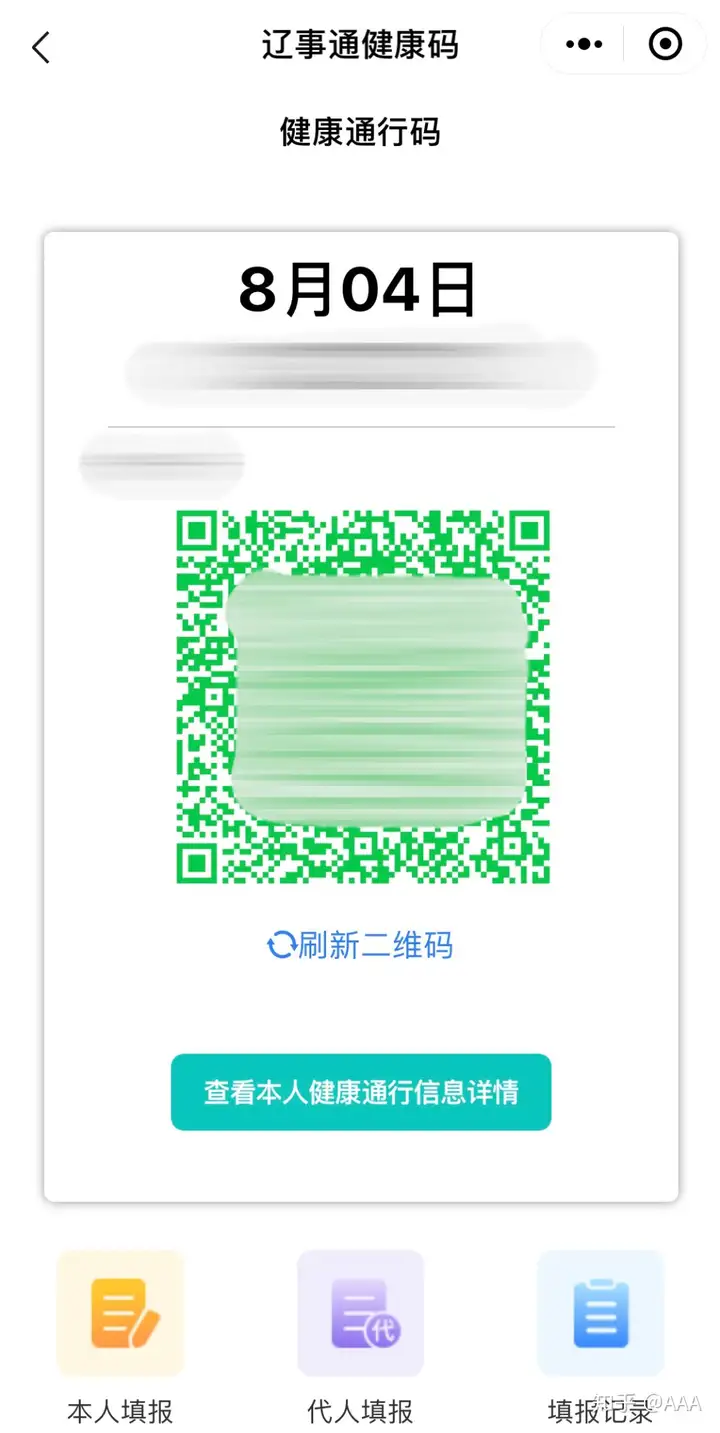
Task: Go back using the top-left arrow
Action: point(40,47)
